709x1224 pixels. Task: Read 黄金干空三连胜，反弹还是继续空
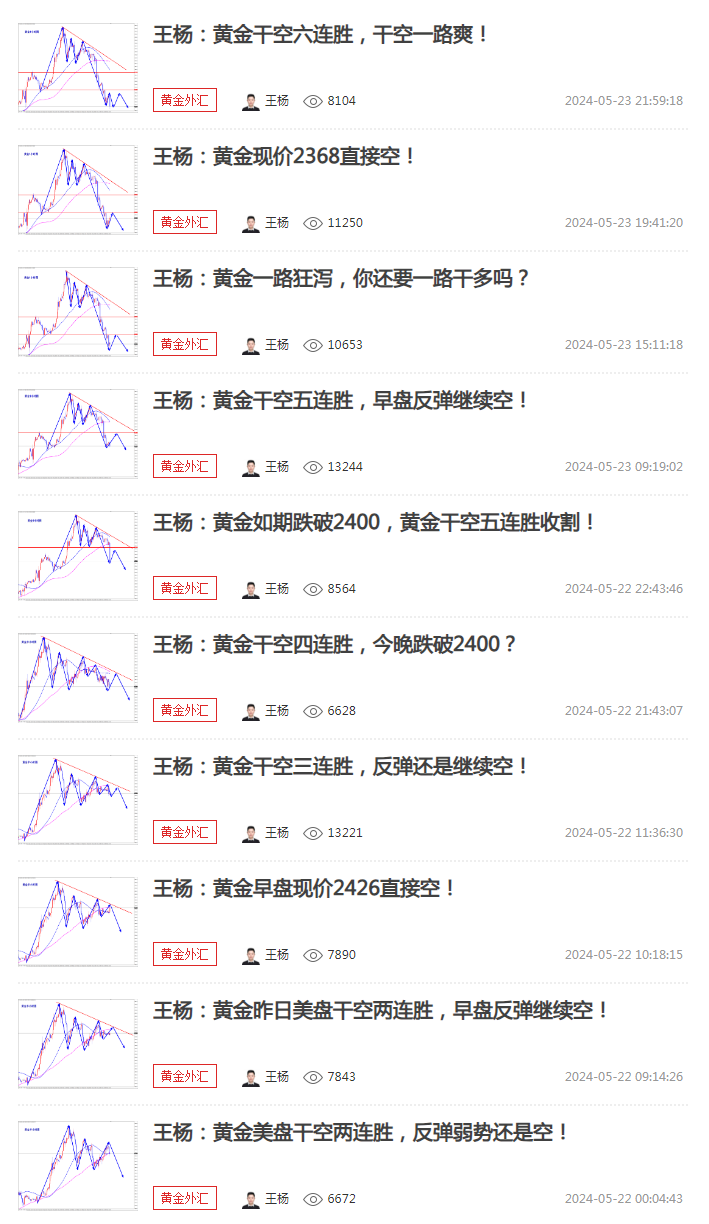coord(341,767)
